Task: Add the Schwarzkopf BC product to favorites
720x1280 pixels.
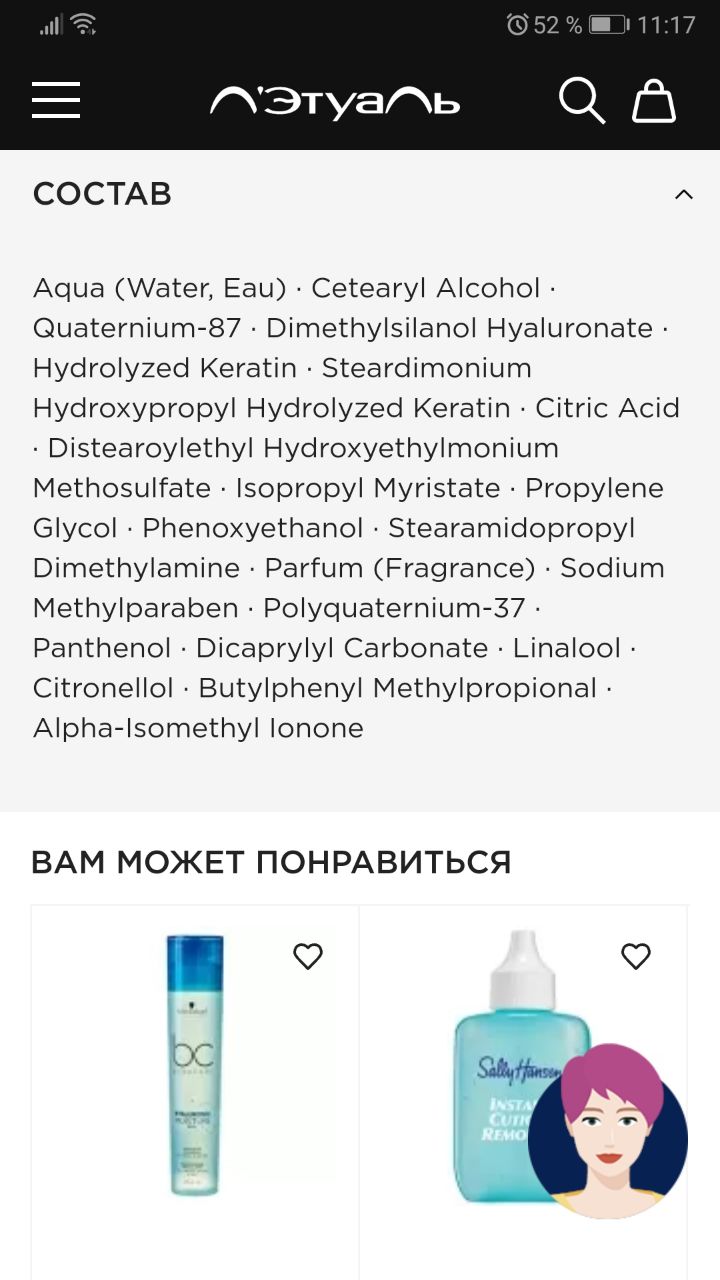Action: point(308,956)
